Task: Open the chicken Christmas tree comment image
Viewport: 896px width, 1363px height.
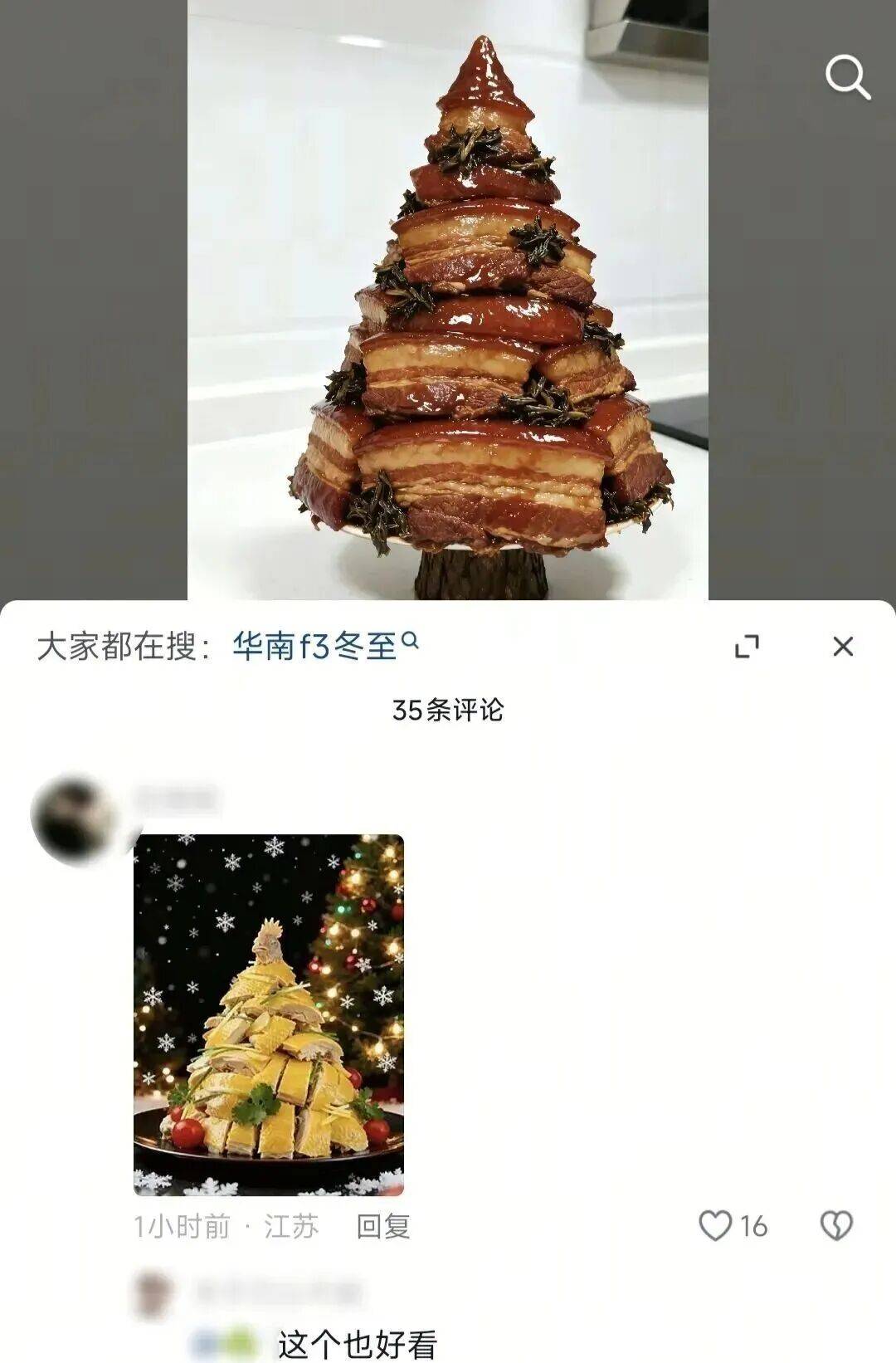Action: [269, 1014]
